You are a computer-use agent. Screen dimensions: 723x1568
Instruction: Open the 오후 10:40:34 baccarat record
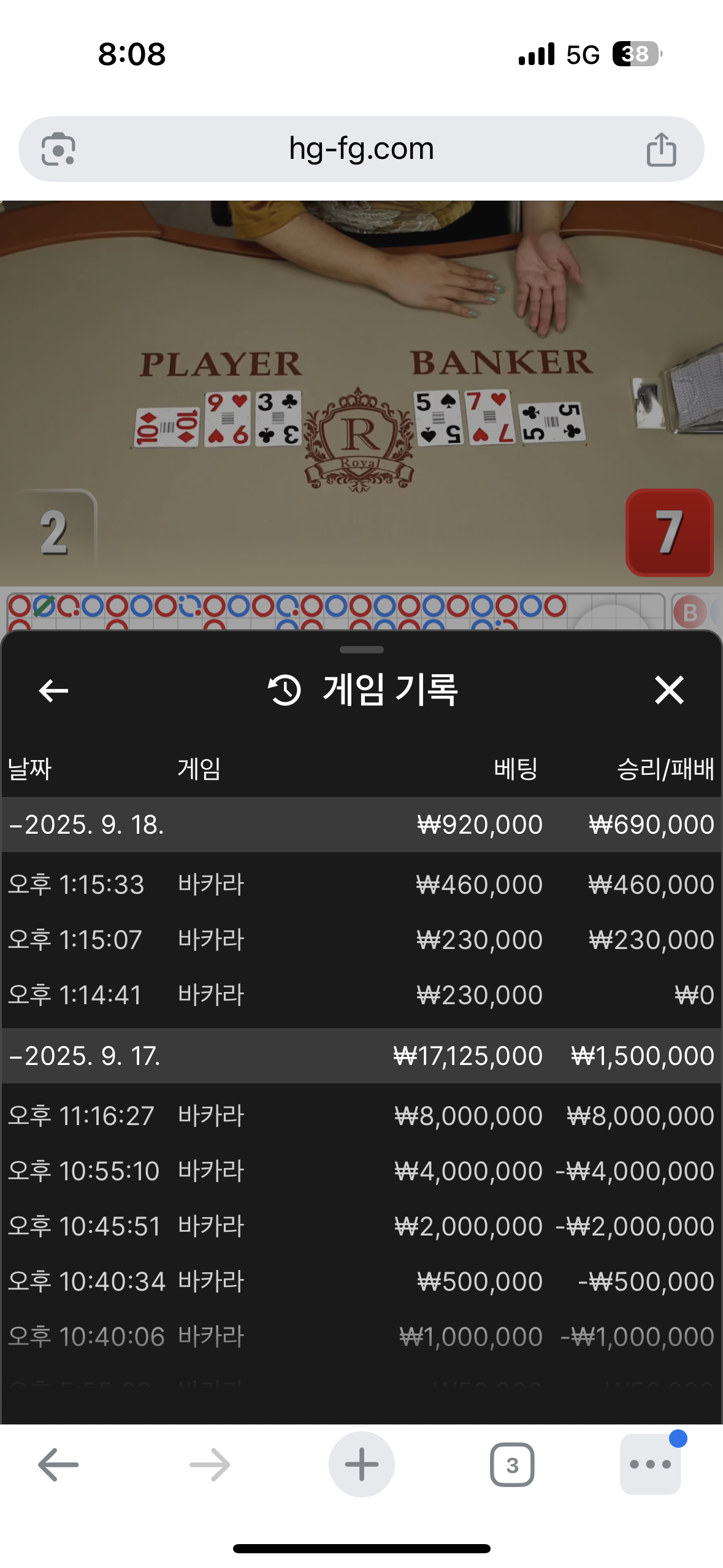(361, 1282)
